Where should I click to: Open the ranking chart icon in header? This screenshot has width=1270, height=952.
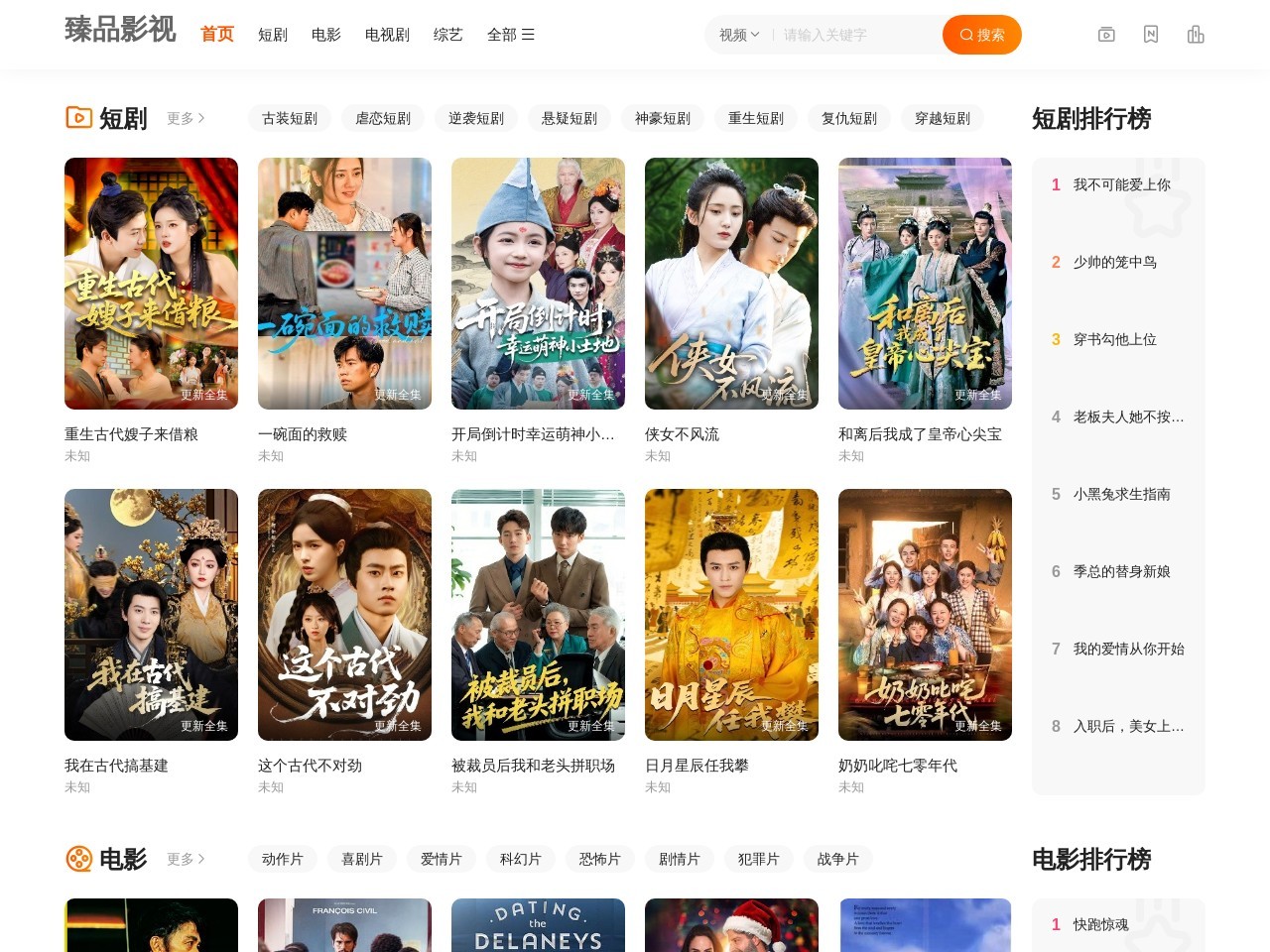tap(1196, 35)
